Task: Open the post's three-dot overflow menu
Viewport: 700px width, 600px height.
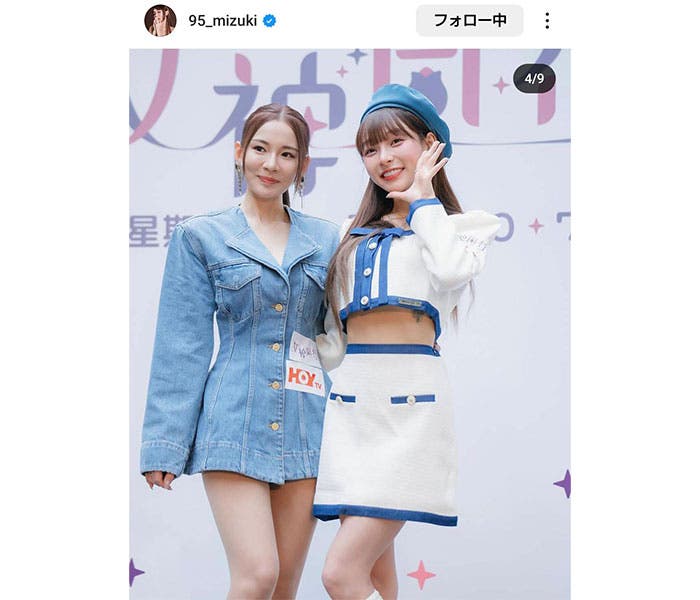Action: tap(547, 20)
